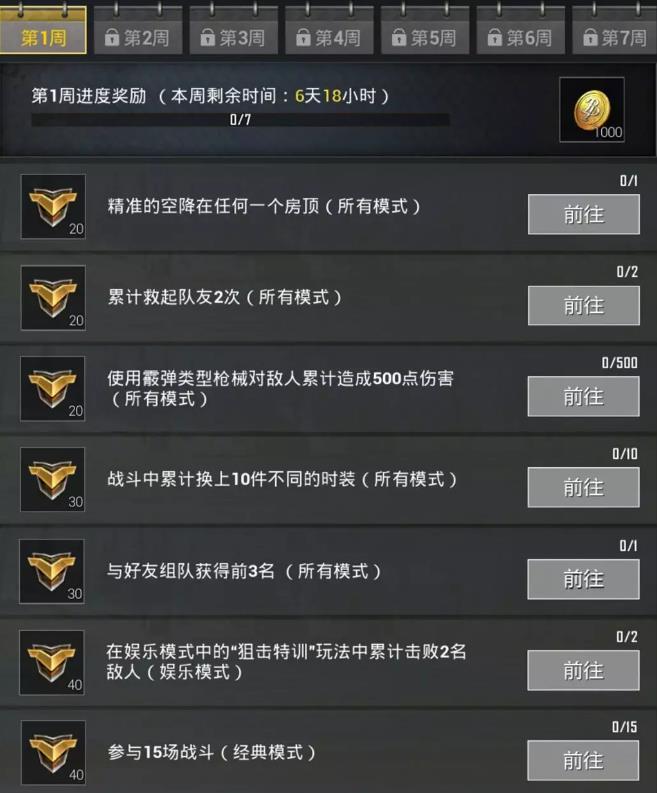
Task: Tap 前往 for the 霰弹 500点伤害 mission
Action: click(x=583, y=396)
